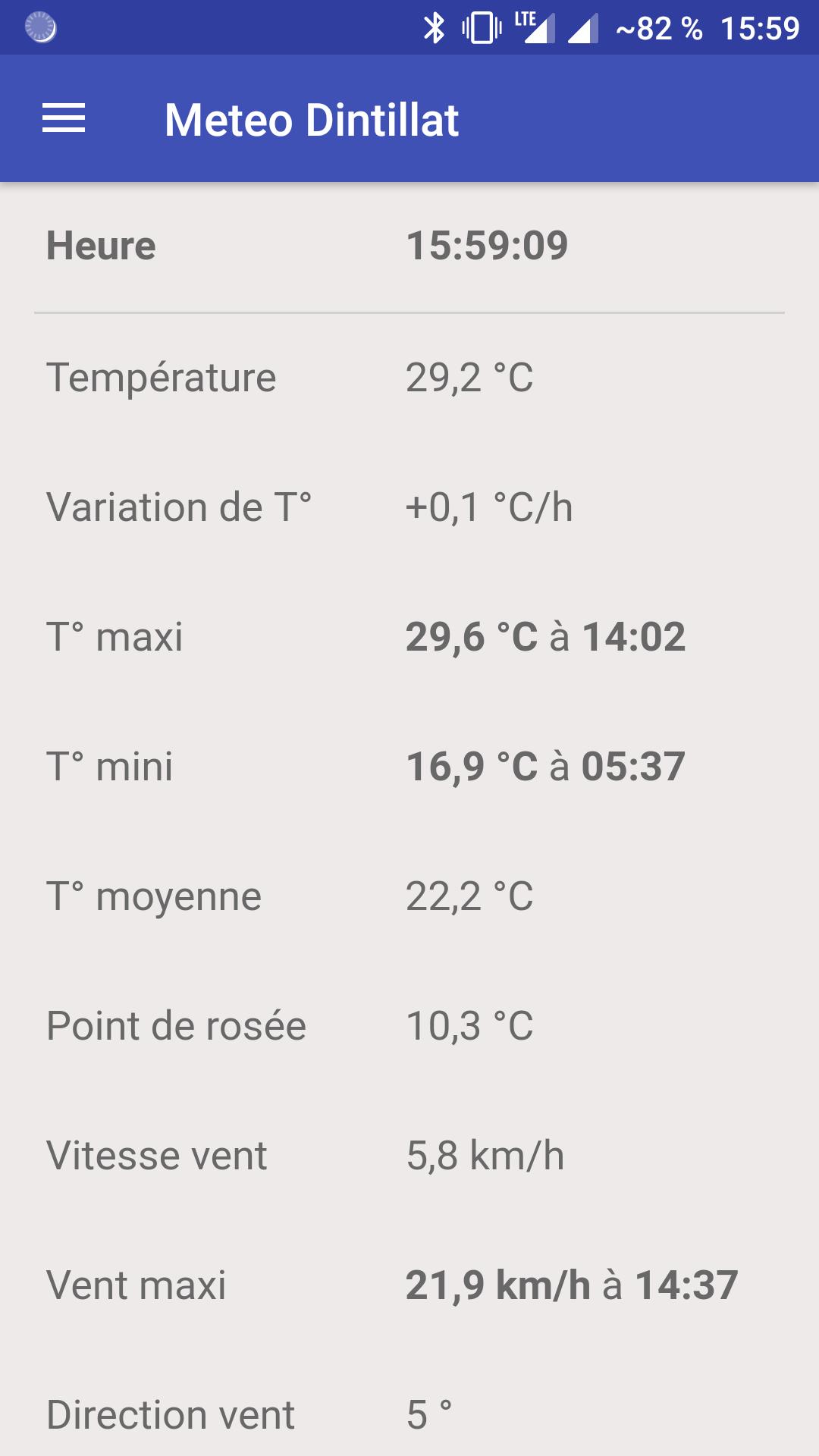Screen dimensions: 819x1456
Task: Tap the T° mini value 16,9 °C
Action: 470,767
